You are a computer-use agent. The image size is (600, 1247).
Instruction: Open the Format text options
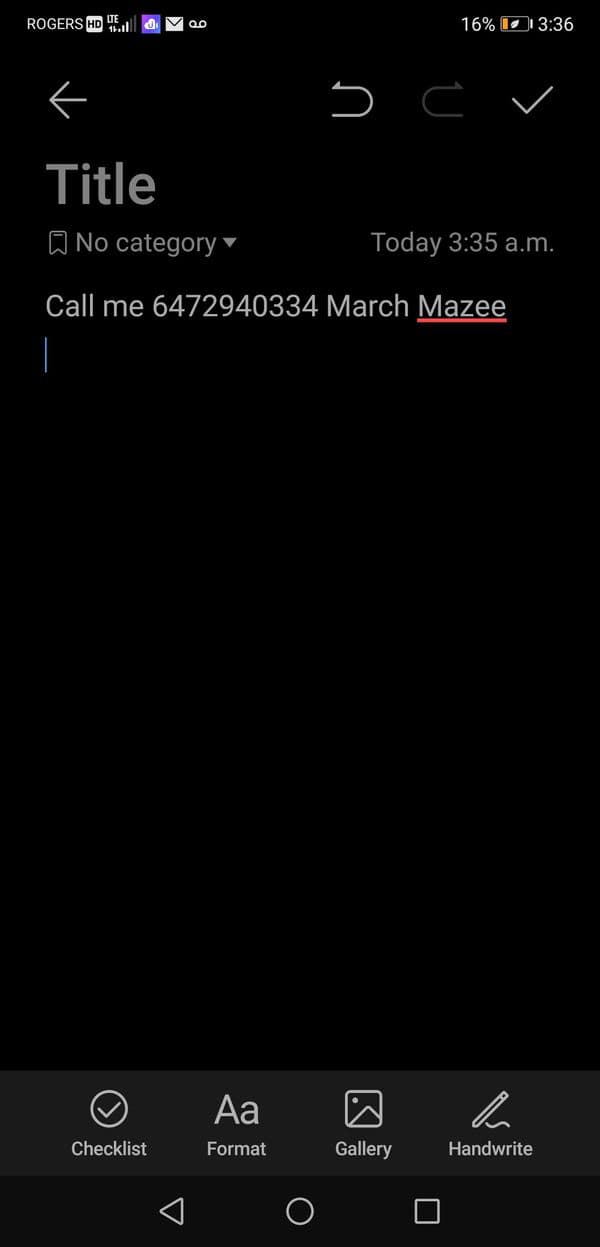tap(236, 1122)
